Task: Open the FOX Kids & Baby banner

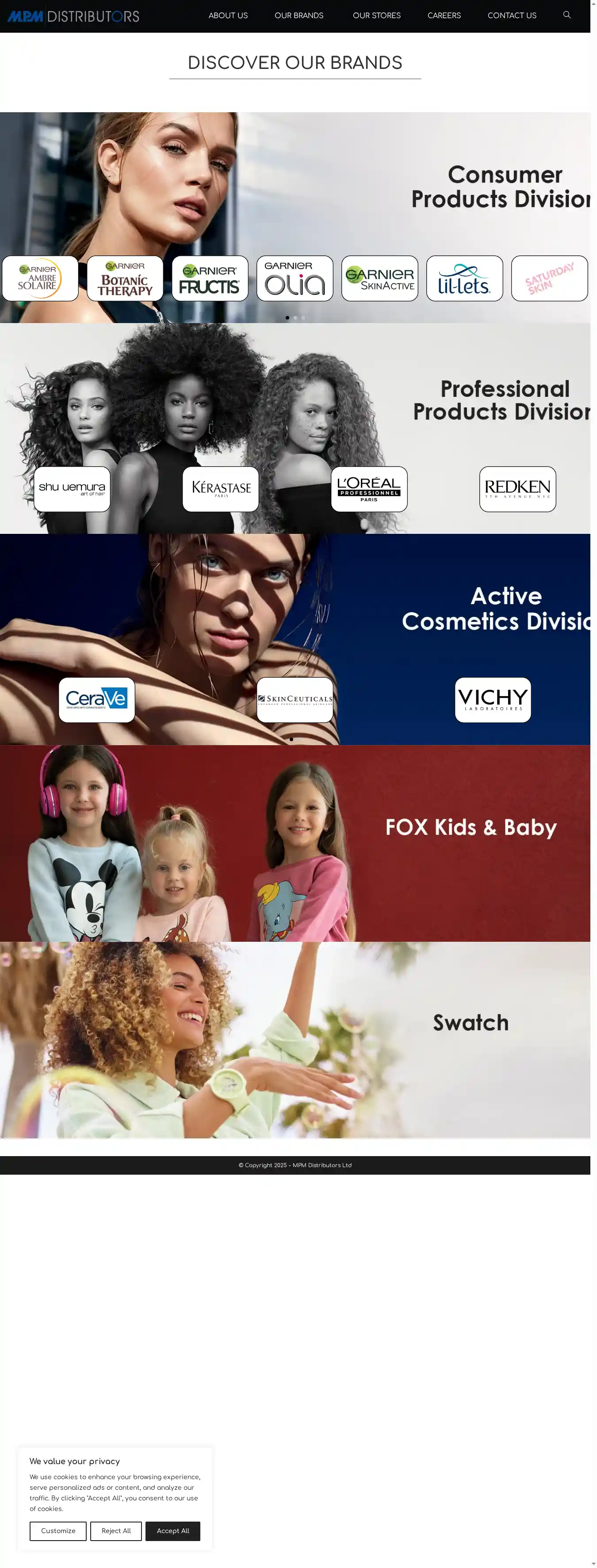Action: pos(470,827)
